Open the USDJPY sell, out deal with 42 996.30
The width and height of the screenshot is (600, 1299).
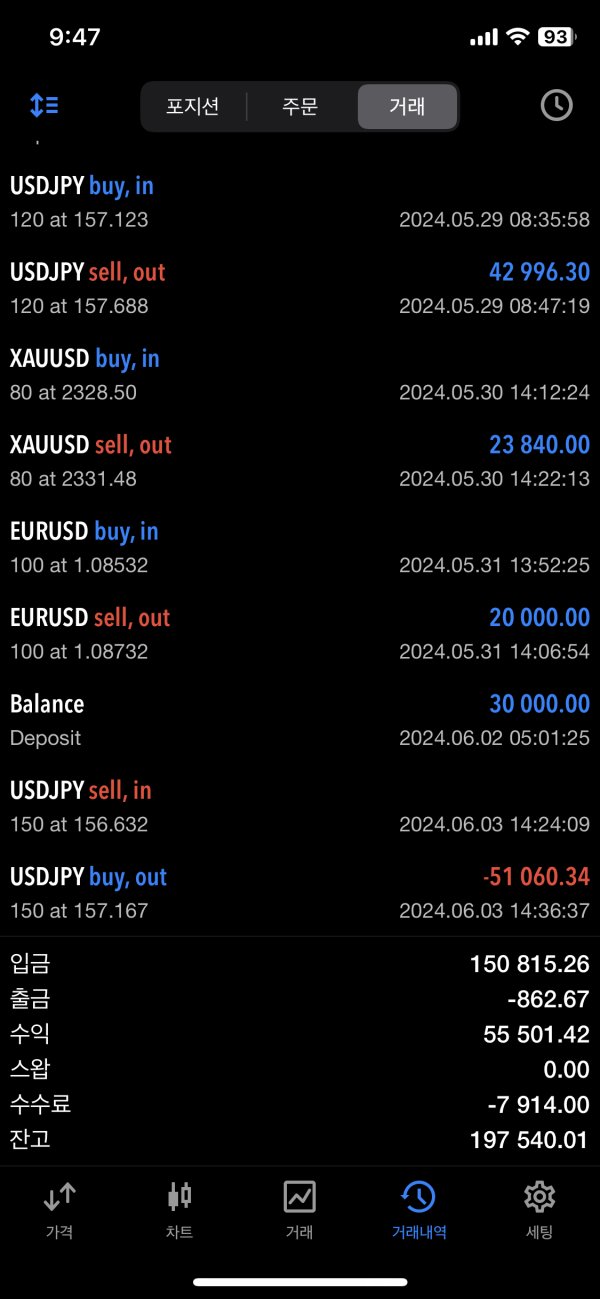click(x=300, y=288)
